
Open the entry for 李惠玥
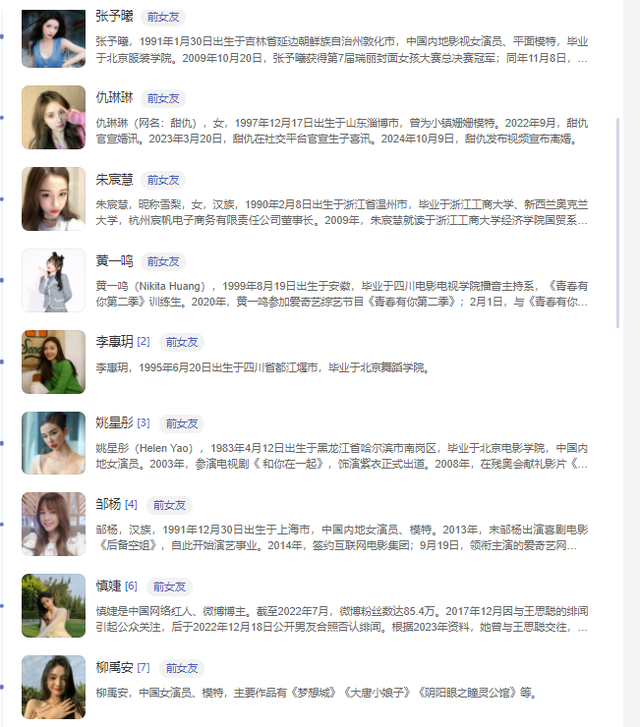(x=113, y=342)
